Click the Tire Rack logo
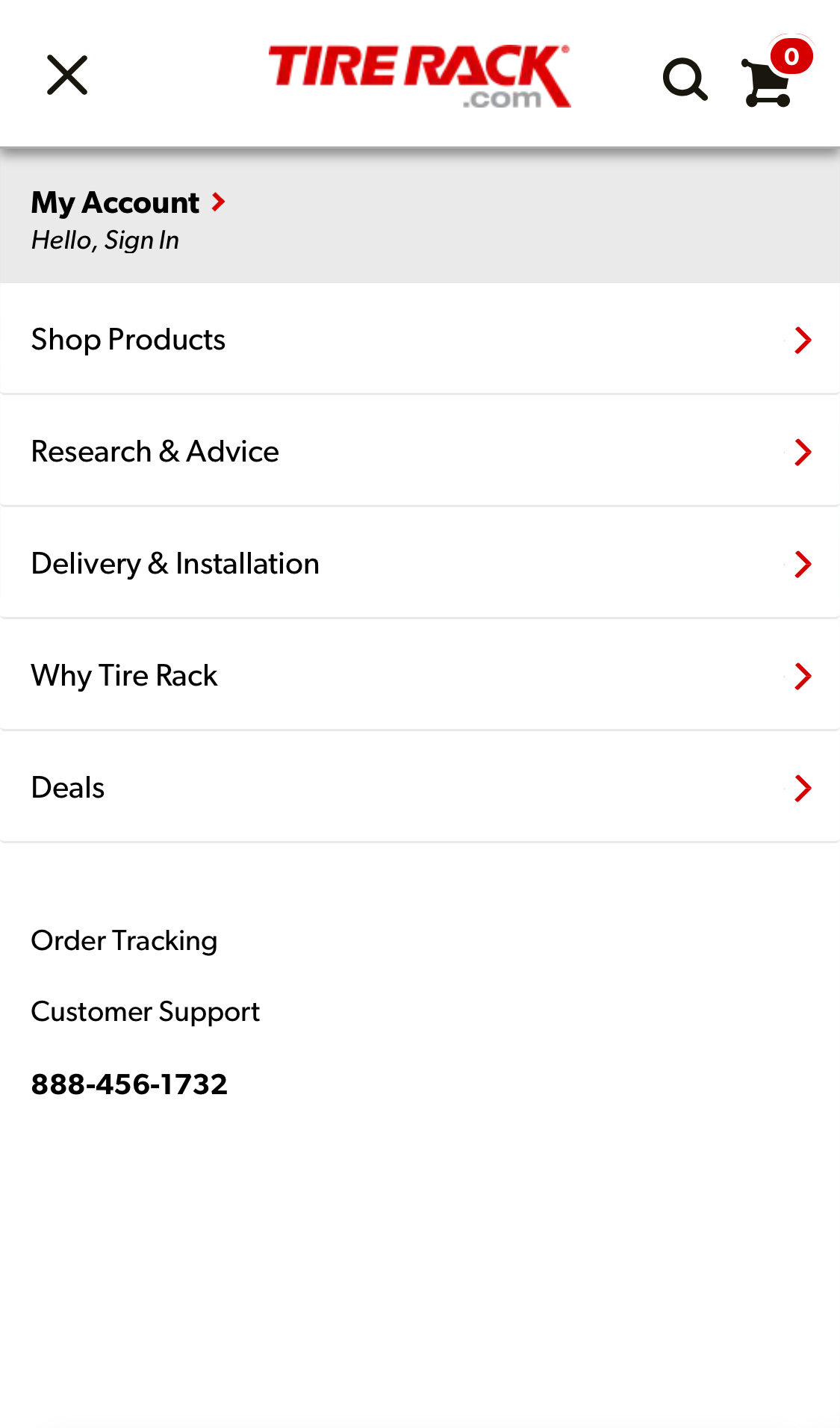840x1428 pixels. 420,75
